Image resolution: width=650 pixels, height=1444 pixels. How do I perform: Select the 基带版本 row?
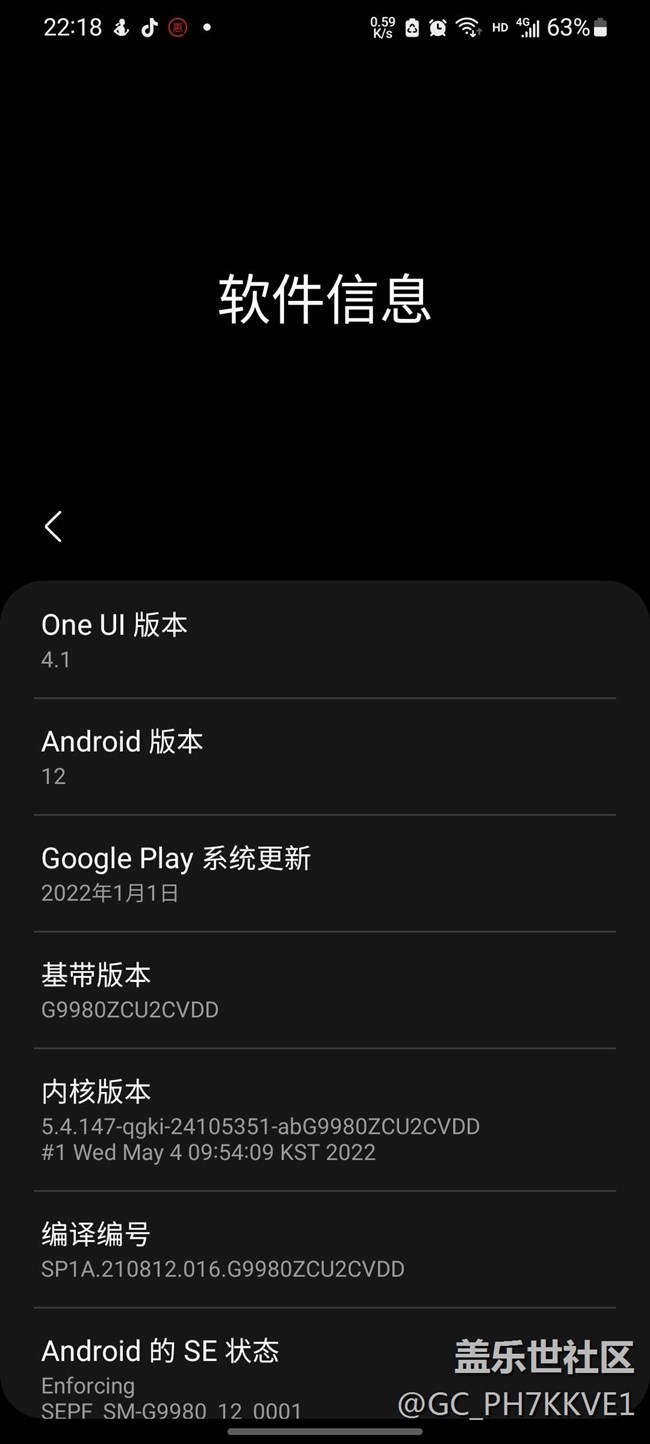(x=324, y=991)
